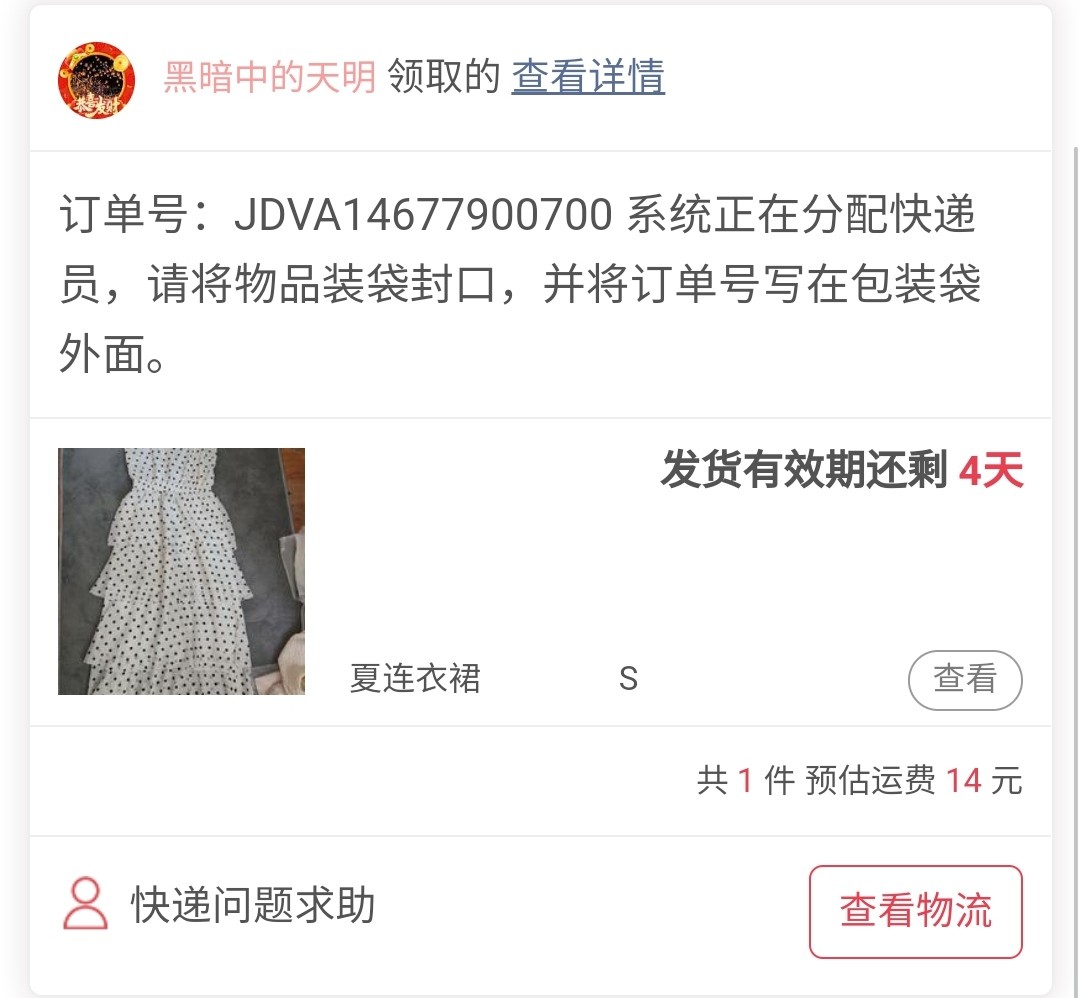
Task: Tap the 查看 button for 夏连衣裙
Action: [964, 679]
